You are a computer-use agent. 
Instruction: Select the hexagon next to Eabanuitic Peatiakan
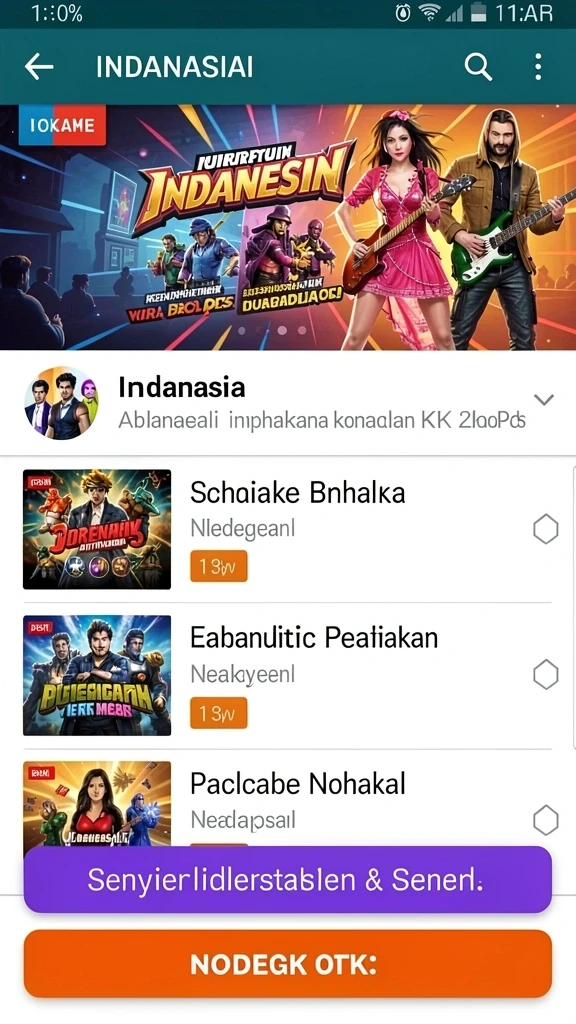pyautogui.click(x=545, y=675)
